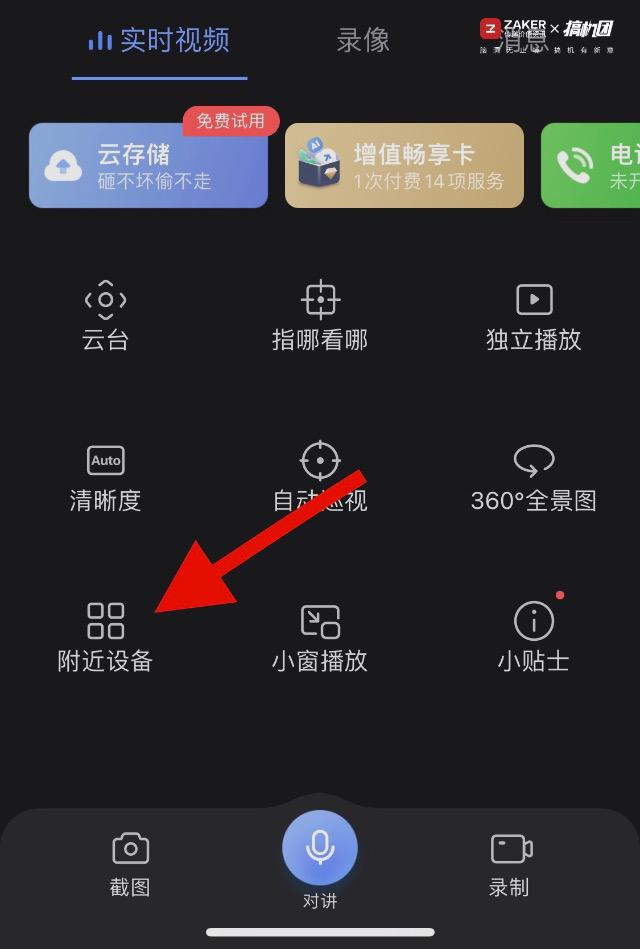The height and width of the screenshot is (949, 640).
Task: View the 小贴士 tips
Action: (x=533, y=637)
